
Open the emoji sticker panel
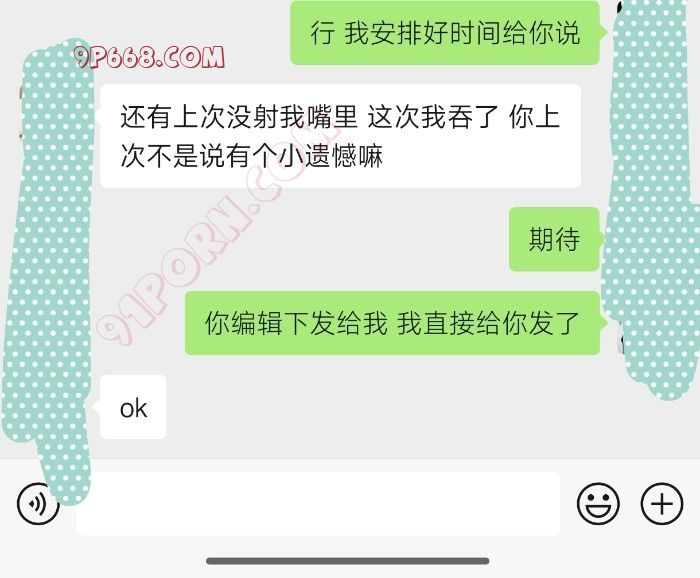[x=598, y=503]
